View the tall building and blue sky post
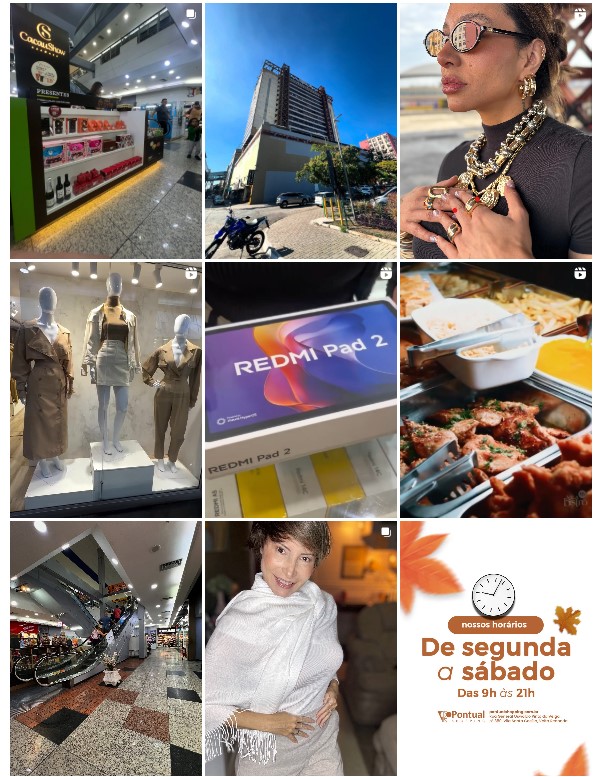Image resolution: width=607 pixels, height=777 pixels. (x=301, y=131)
